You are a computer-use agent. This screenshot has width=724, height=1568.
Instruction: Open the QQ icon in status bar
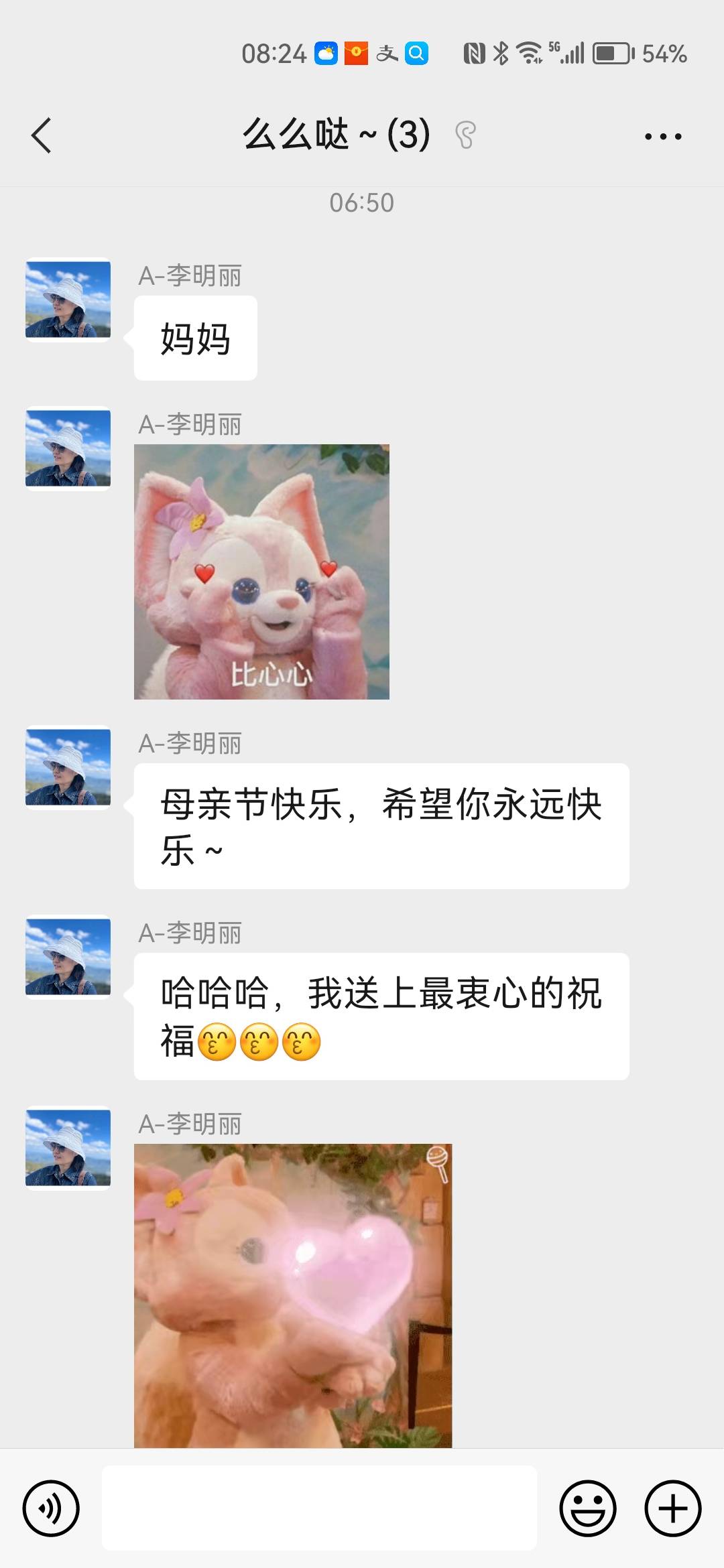(x=416, y=51)
